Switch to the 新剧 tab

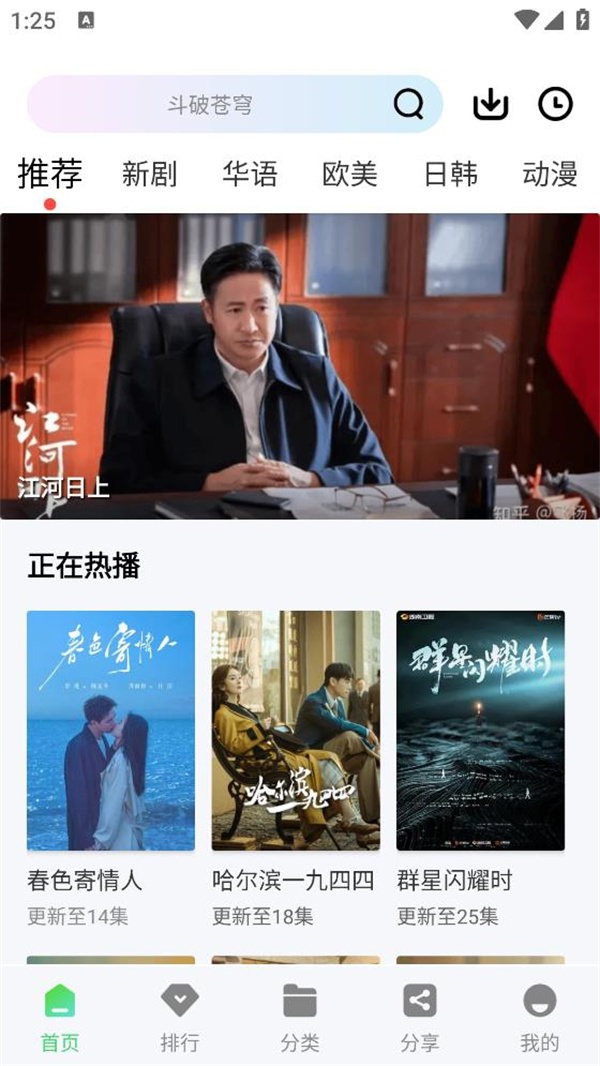click(149, 175)
